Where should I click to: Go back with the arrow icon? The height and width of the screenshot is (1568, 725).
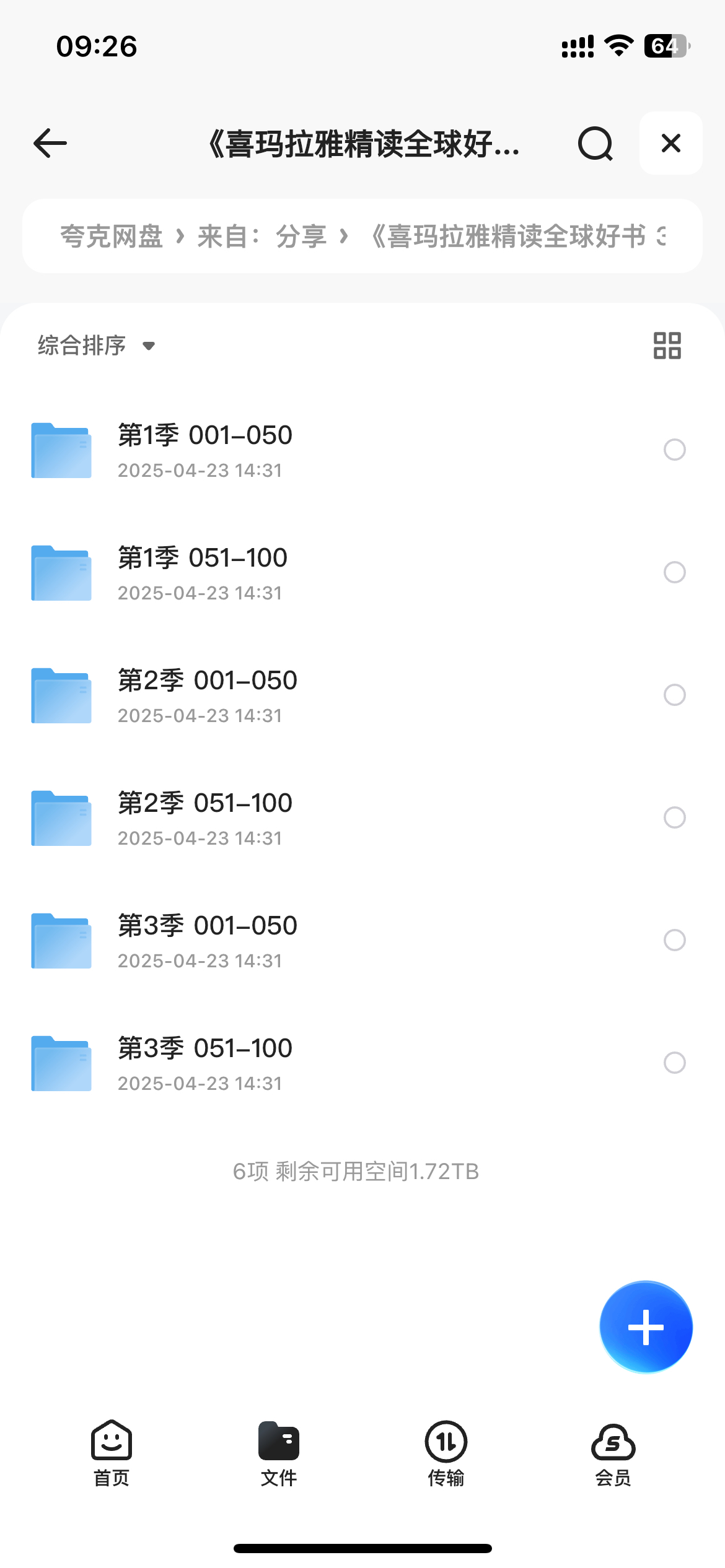click(x=50, y=143)
